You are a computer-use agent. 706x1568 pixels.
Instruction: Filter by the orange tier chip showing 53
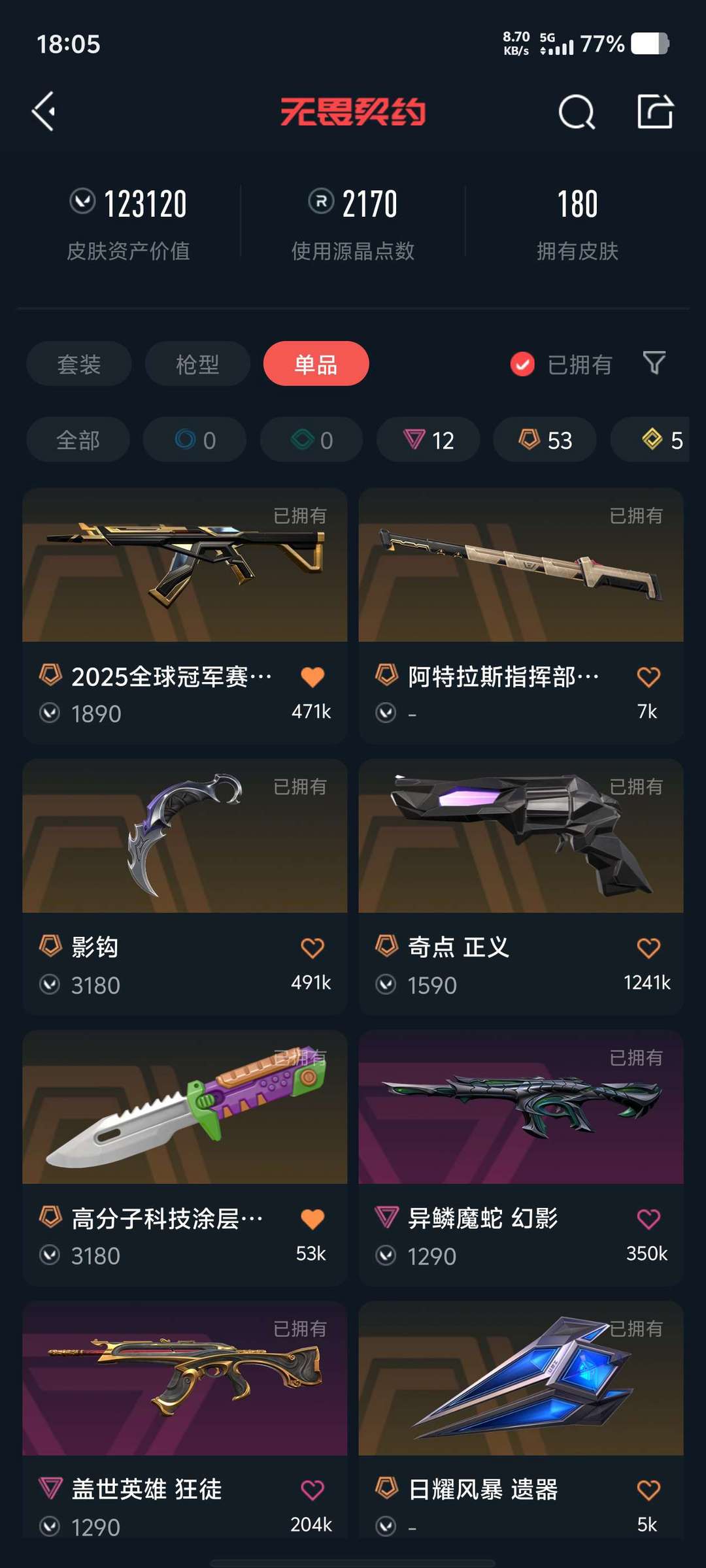(x=545, y=440)
